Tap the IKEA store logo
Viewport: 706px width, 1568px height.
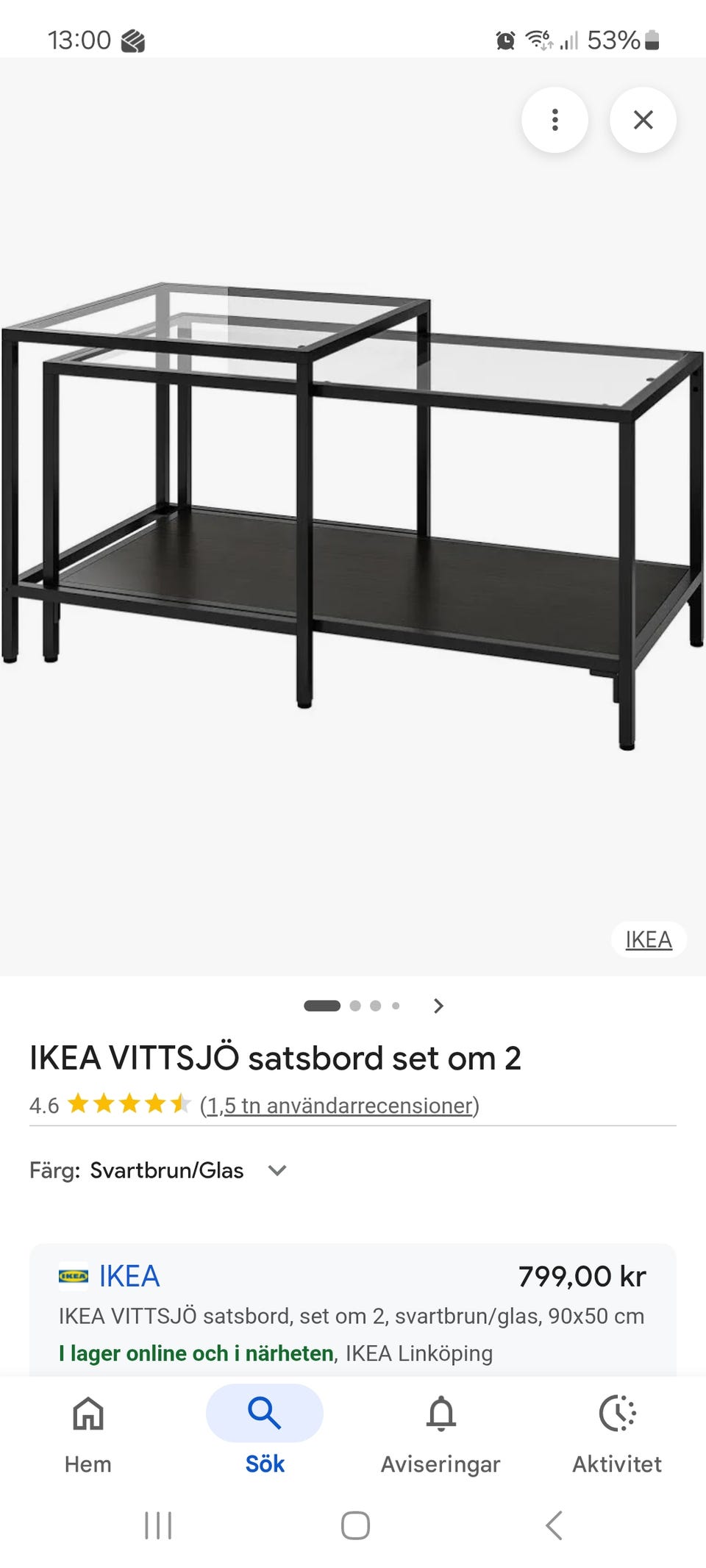coord(71,1275)
